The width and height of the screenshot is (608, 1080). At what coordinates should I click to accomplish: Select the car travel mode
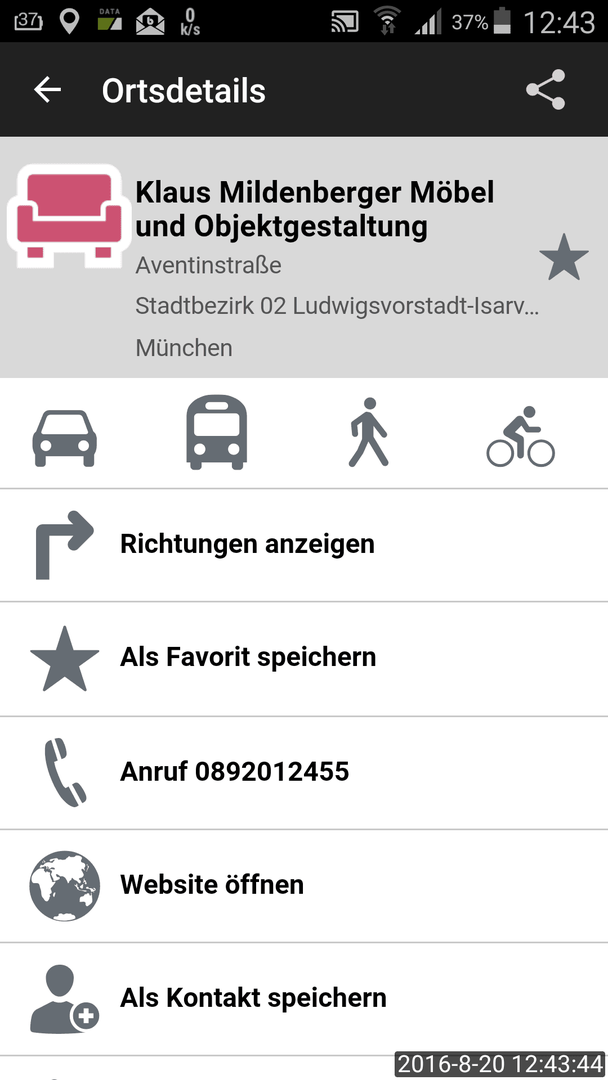pos(65,438)
